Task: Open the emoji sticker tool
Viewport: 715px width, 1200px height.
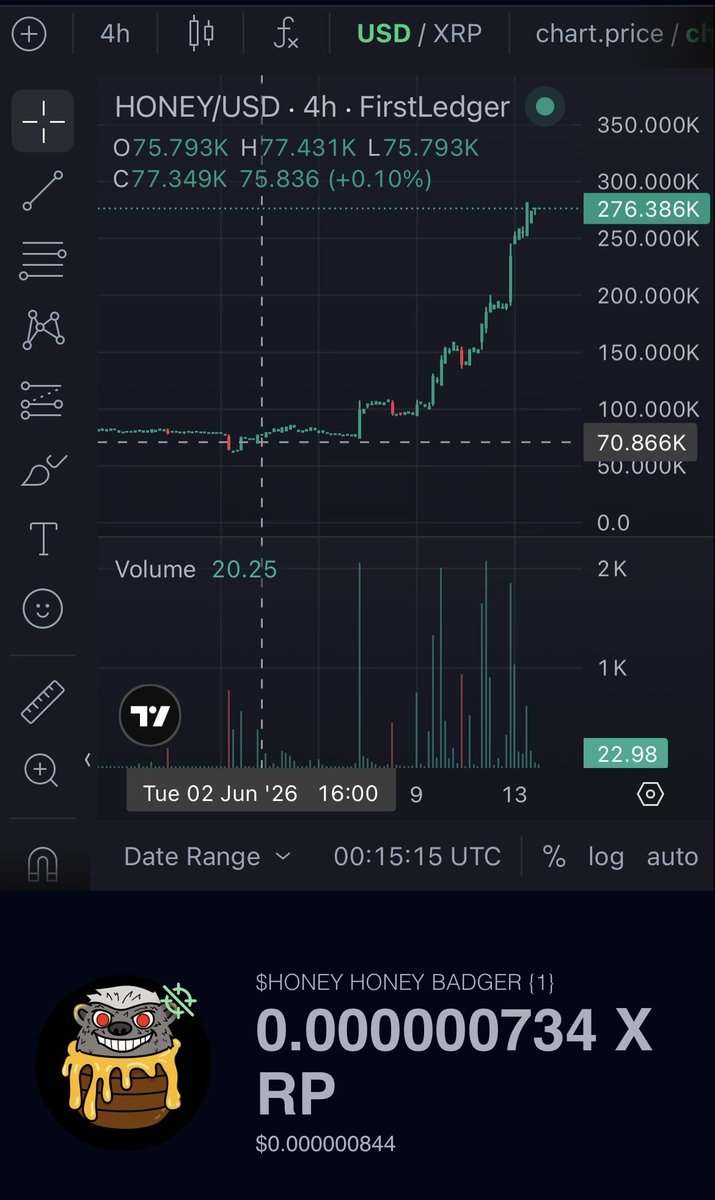Action: (43, 608)
